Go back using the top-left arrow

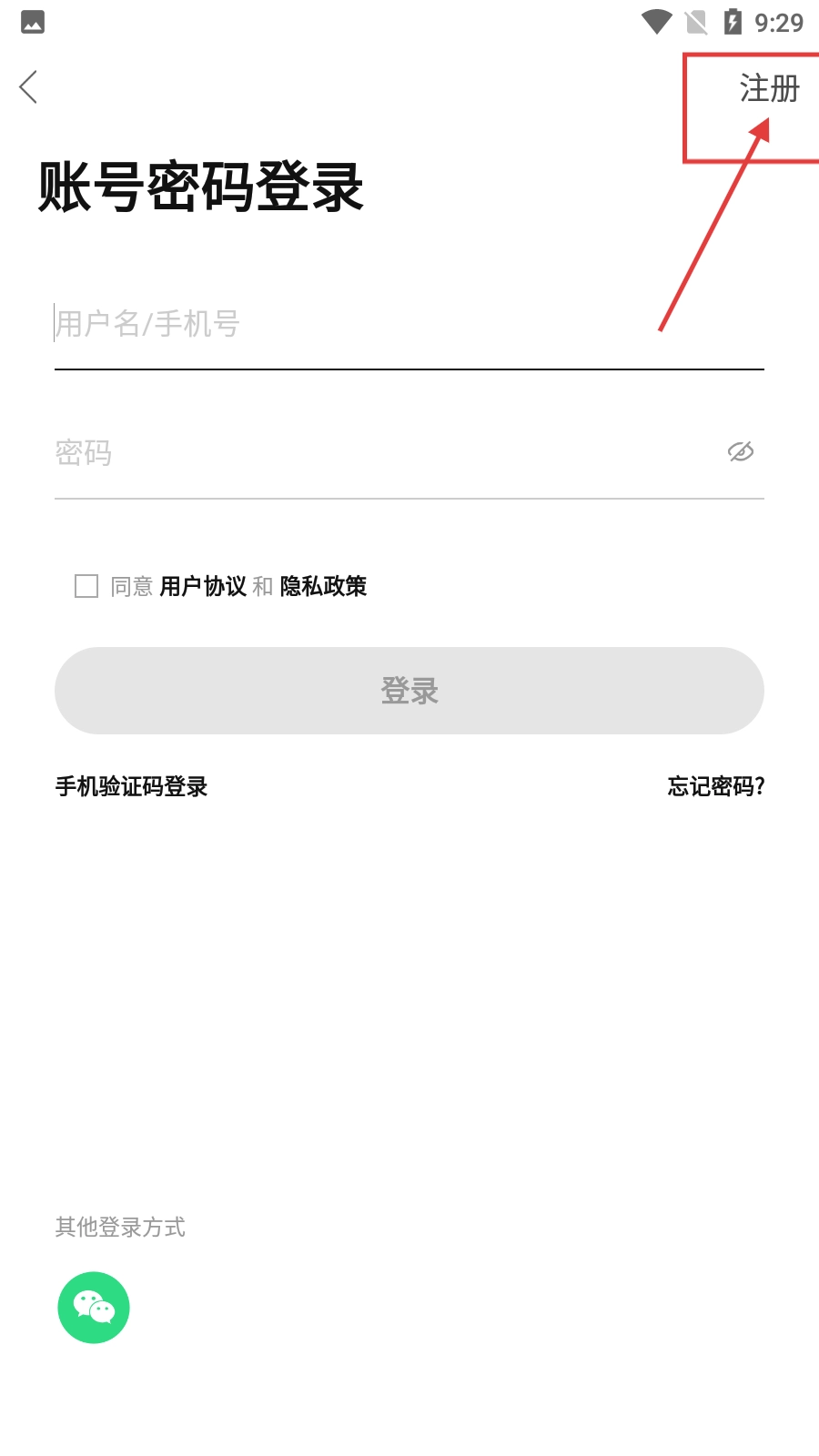click(28, 87)
